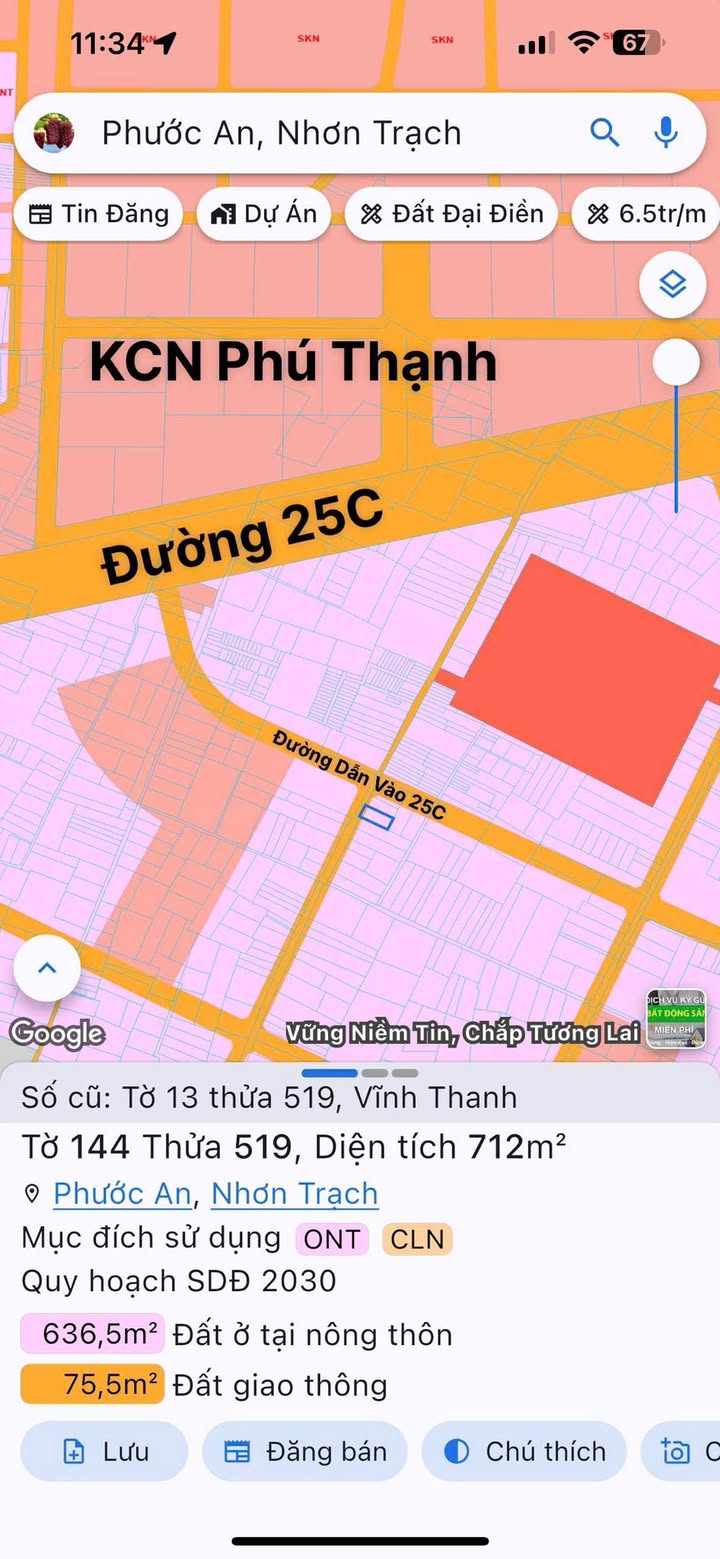Start voice search with the microphone

click(666, 132)
